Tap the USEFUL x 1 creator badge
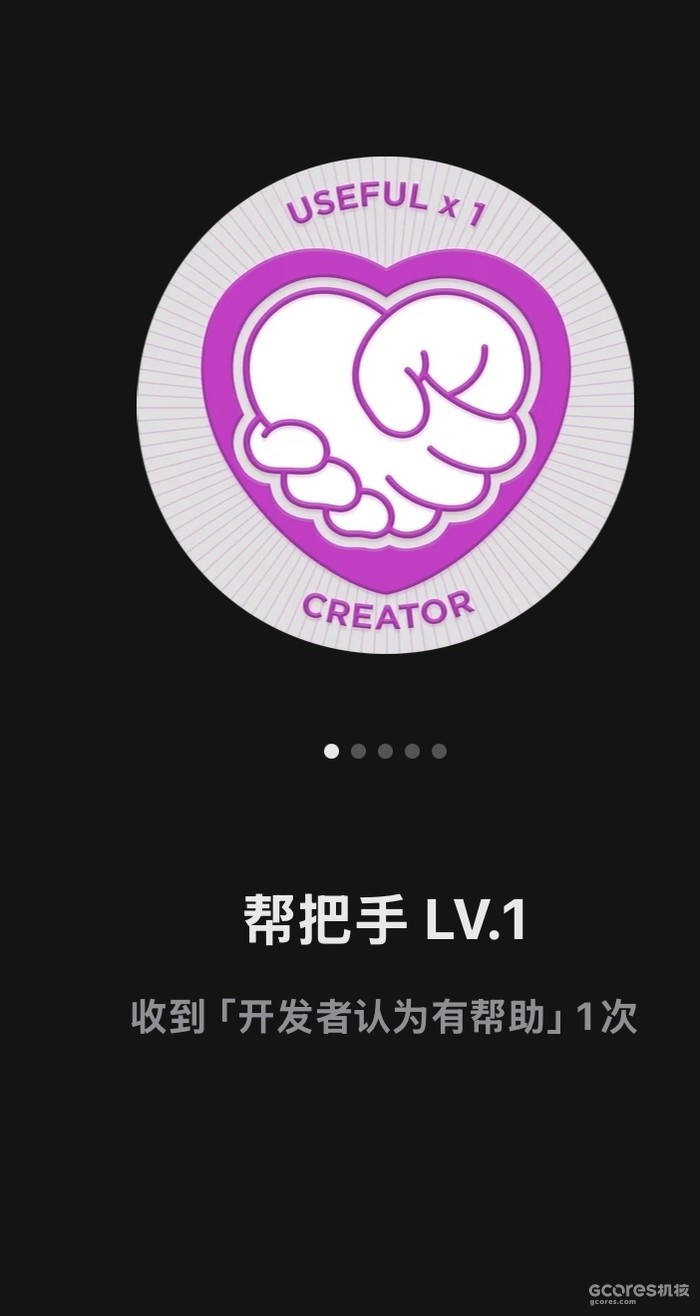 [x=385, y=404]
